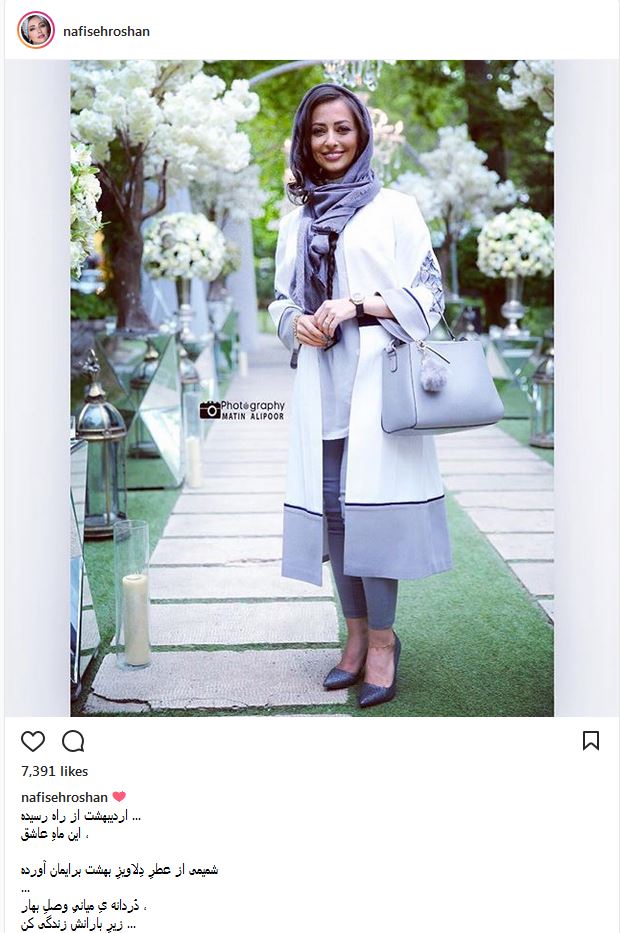Open comments via the speech bubble icon
The image size is (620, 933).
tap(73, 741)
